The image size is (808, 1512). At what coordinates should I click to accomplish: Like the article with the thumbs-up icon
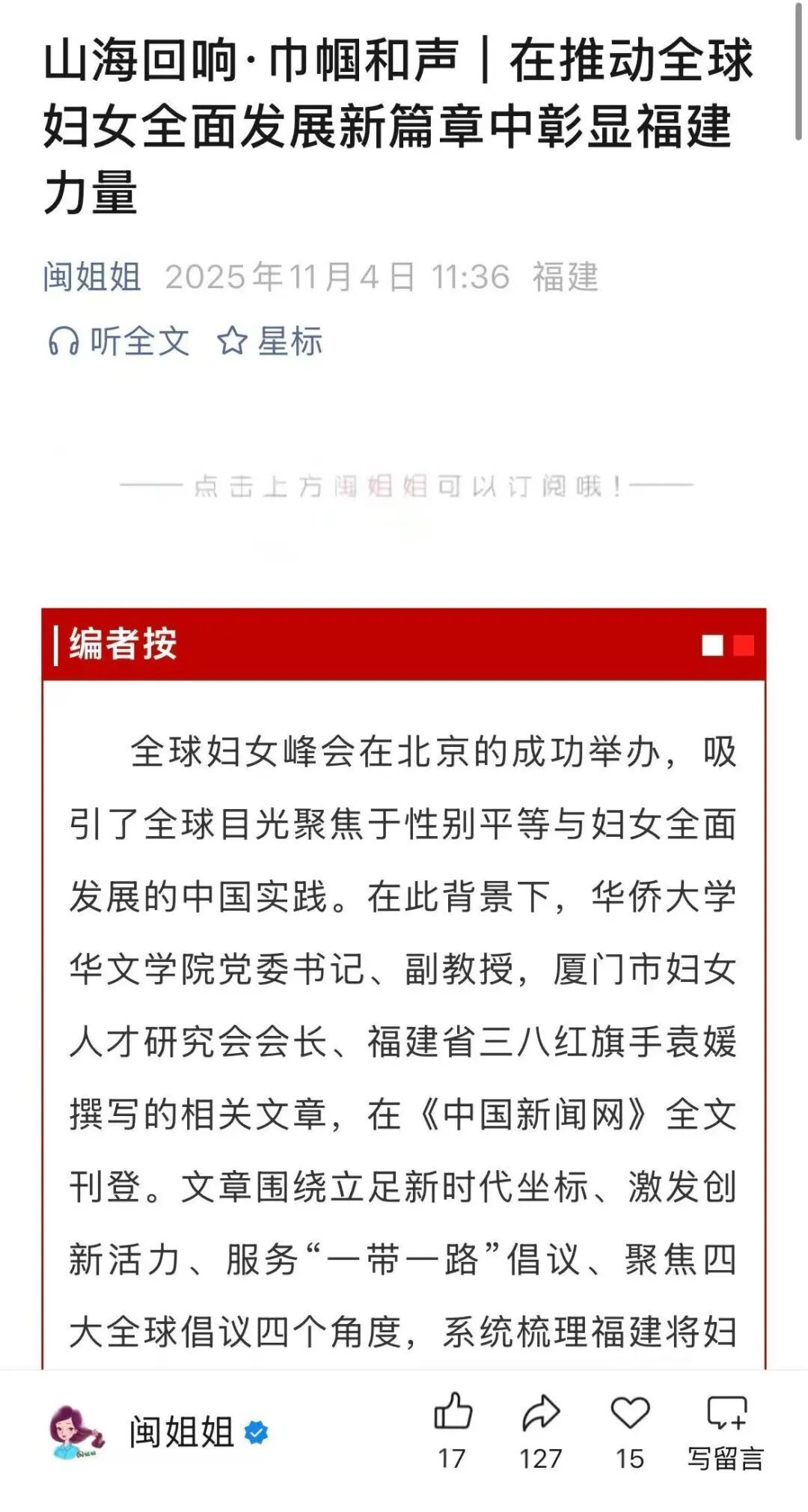453,1413
